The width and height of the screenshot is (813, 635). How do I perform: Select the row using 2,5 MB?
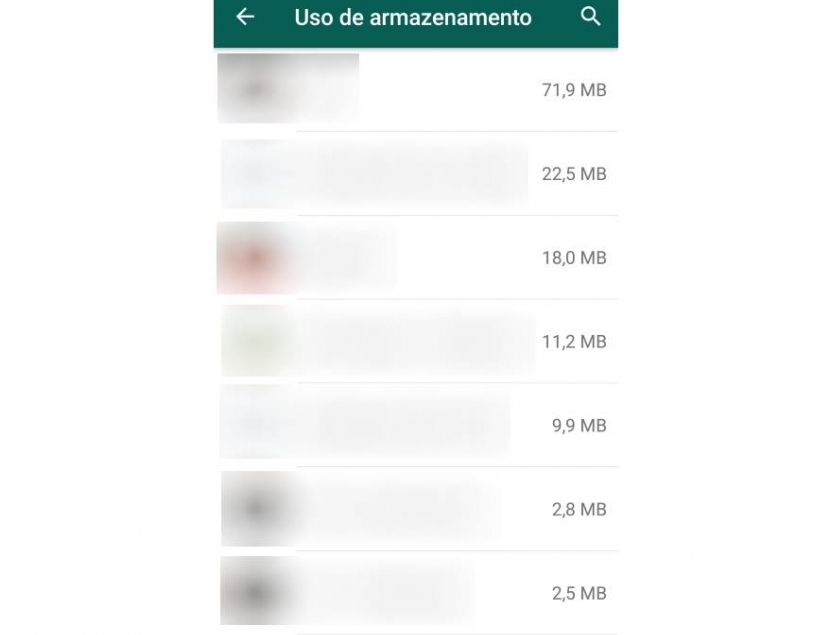[416, 593]
